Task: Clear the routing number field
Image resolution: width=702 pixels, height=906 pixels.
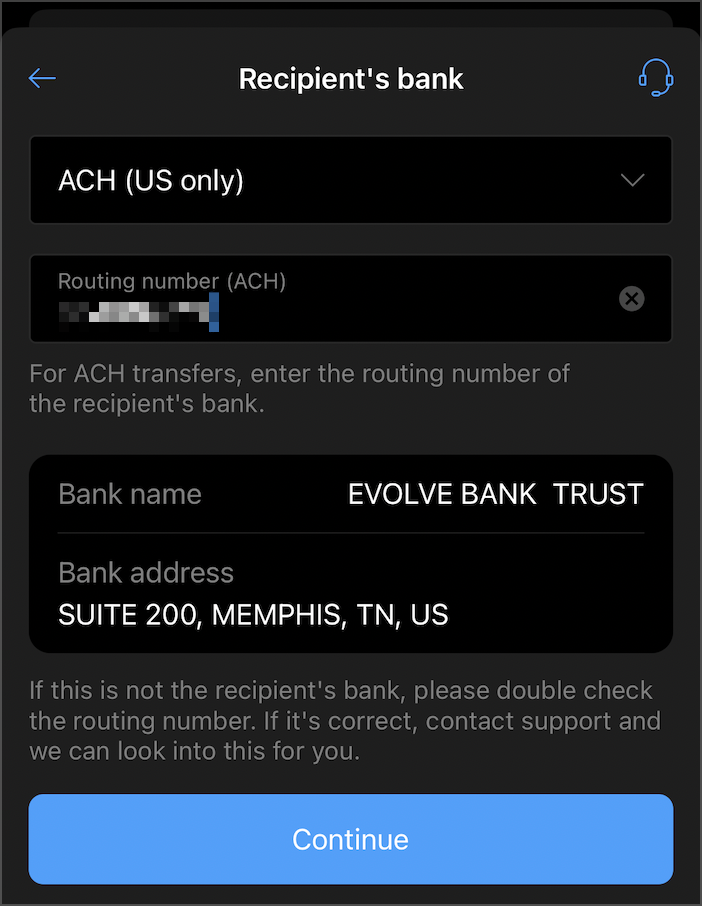Action: pos(631,298)
